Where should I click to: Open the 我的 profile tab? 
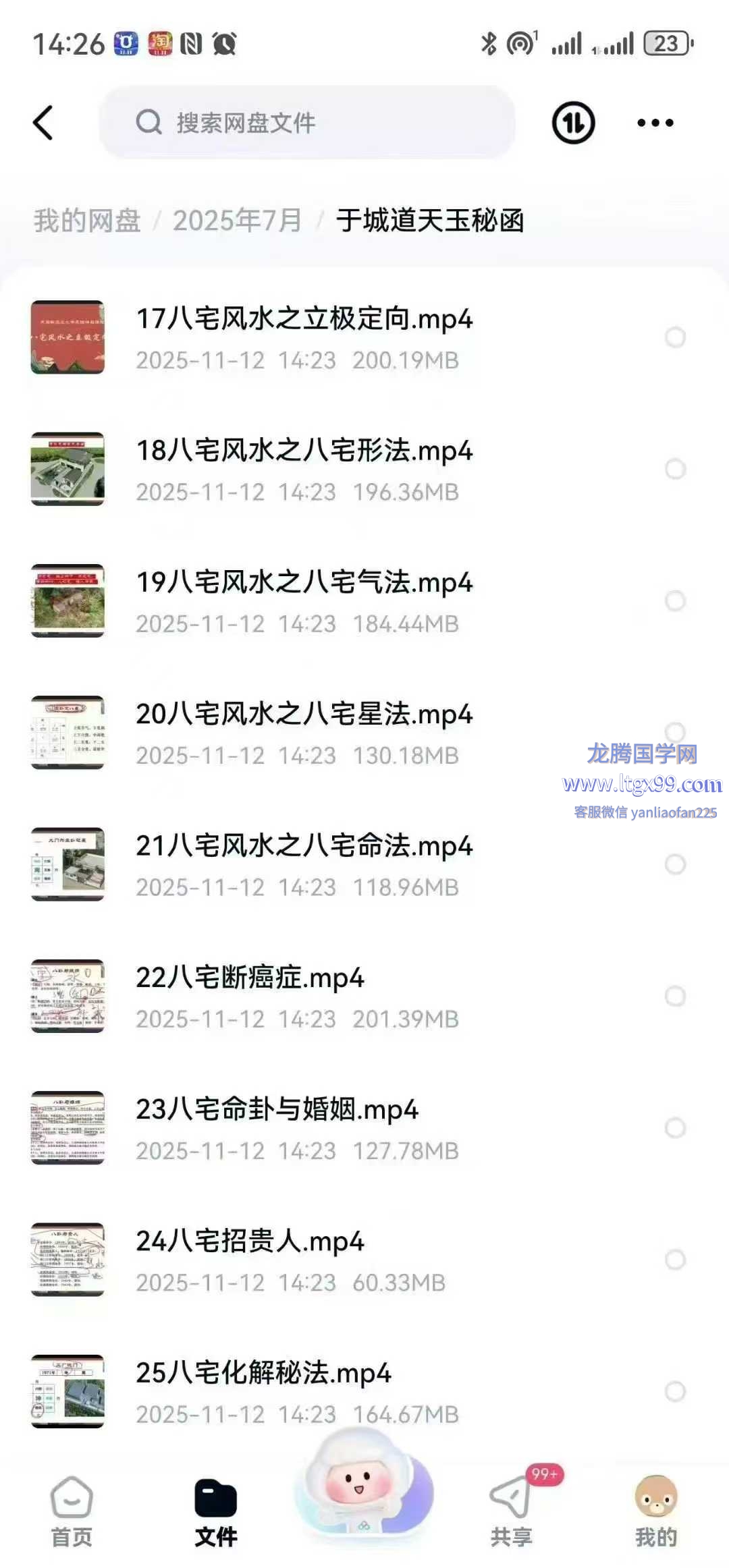655,1511
